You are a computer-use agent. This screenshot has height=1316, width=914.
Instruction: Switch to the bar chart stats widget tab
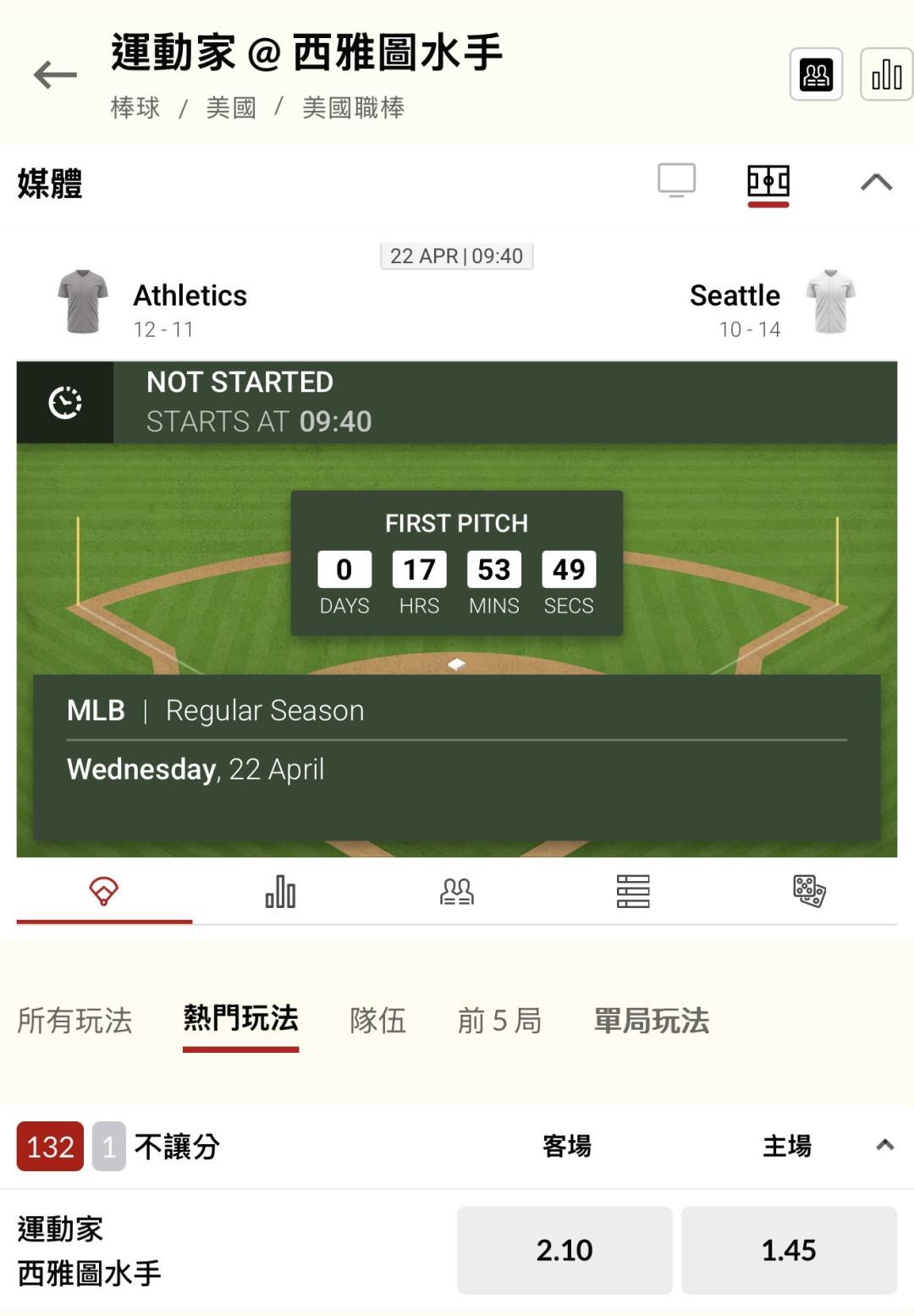tap(280, 892)
